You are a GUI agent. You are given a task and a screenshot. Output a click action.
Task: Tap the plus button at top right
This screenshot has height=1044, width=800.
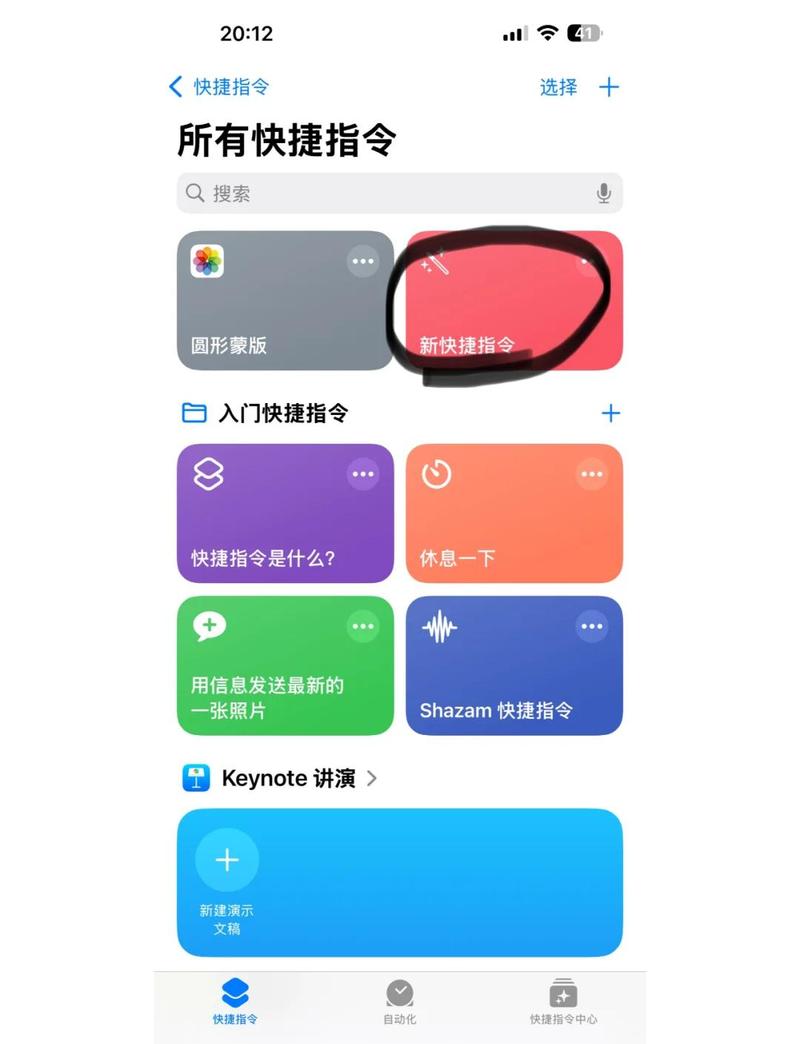click(609, 88)
